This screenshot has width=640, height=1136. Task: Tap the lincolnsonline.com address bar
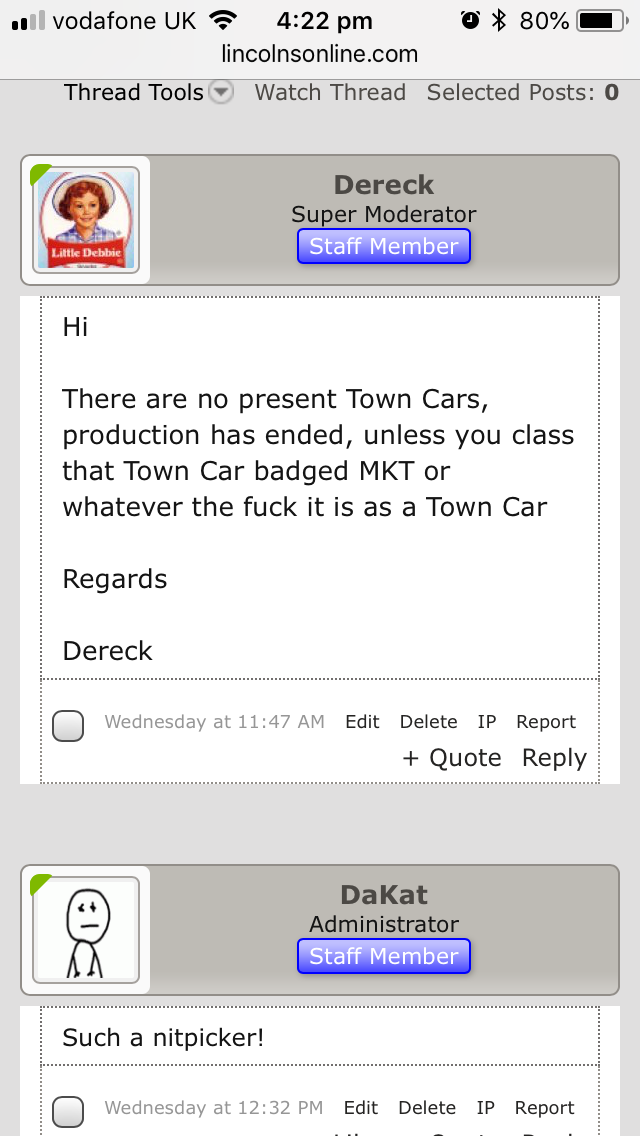point(320,54)
